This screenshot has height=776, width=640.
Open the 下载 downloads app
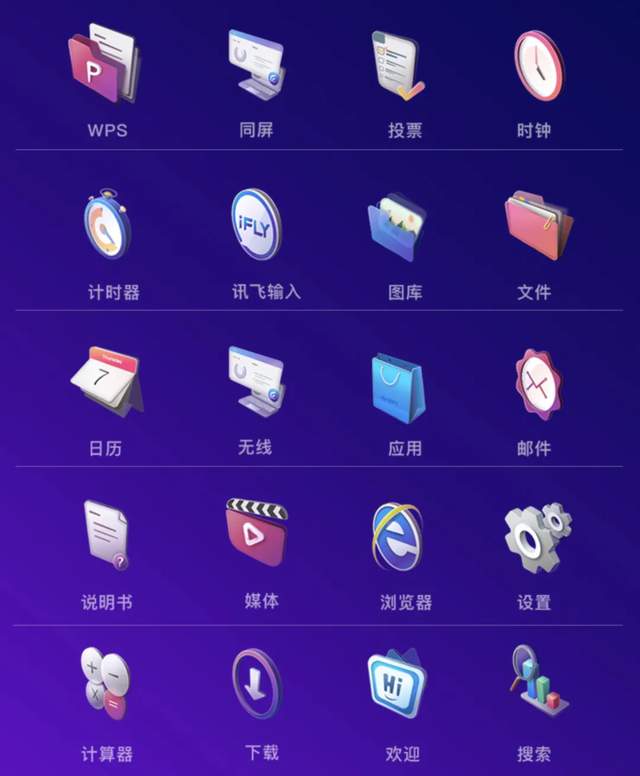point(258,686)
